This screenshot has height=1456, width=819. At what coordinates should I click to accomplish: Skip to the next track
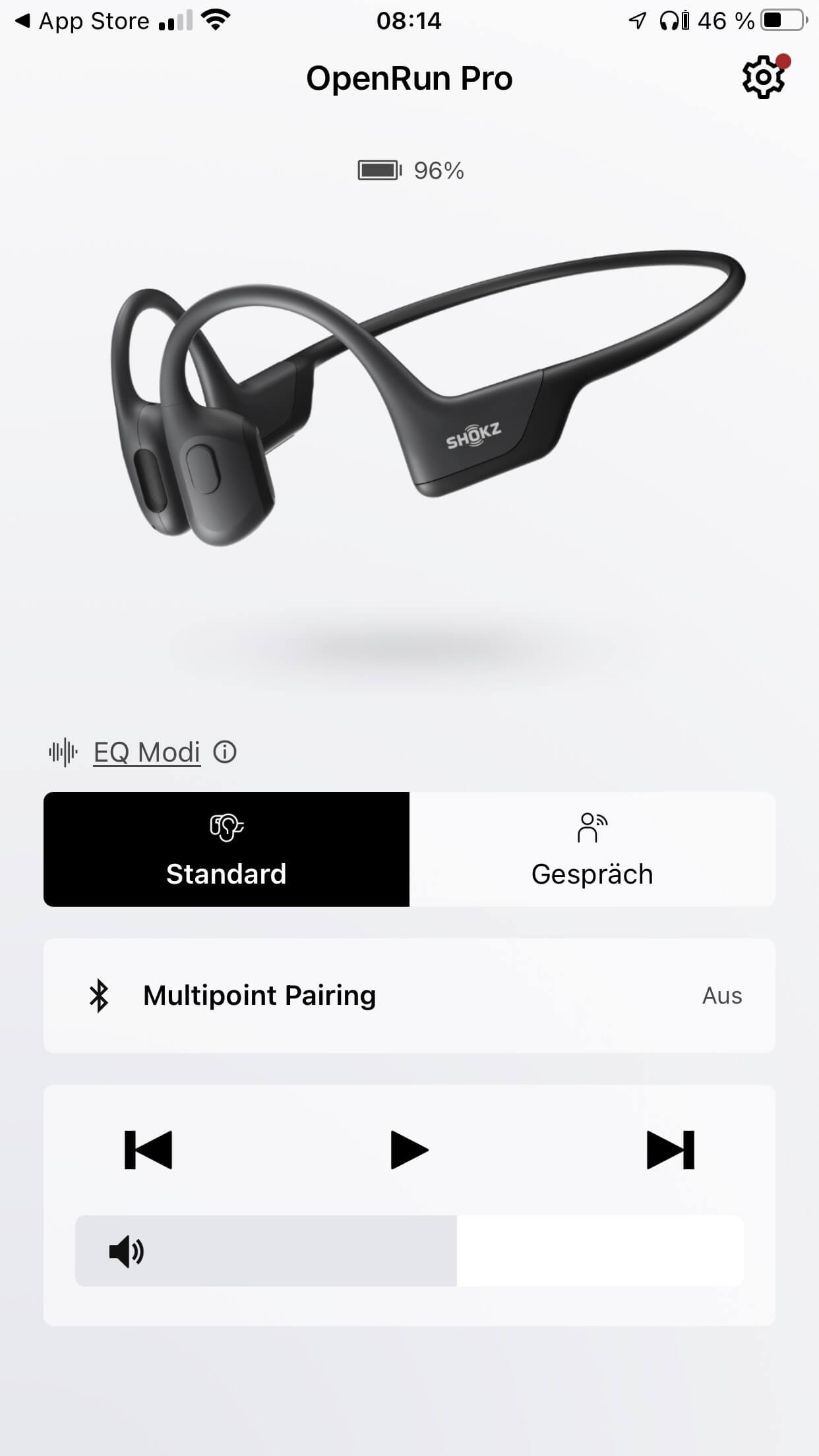(670, 1150)
